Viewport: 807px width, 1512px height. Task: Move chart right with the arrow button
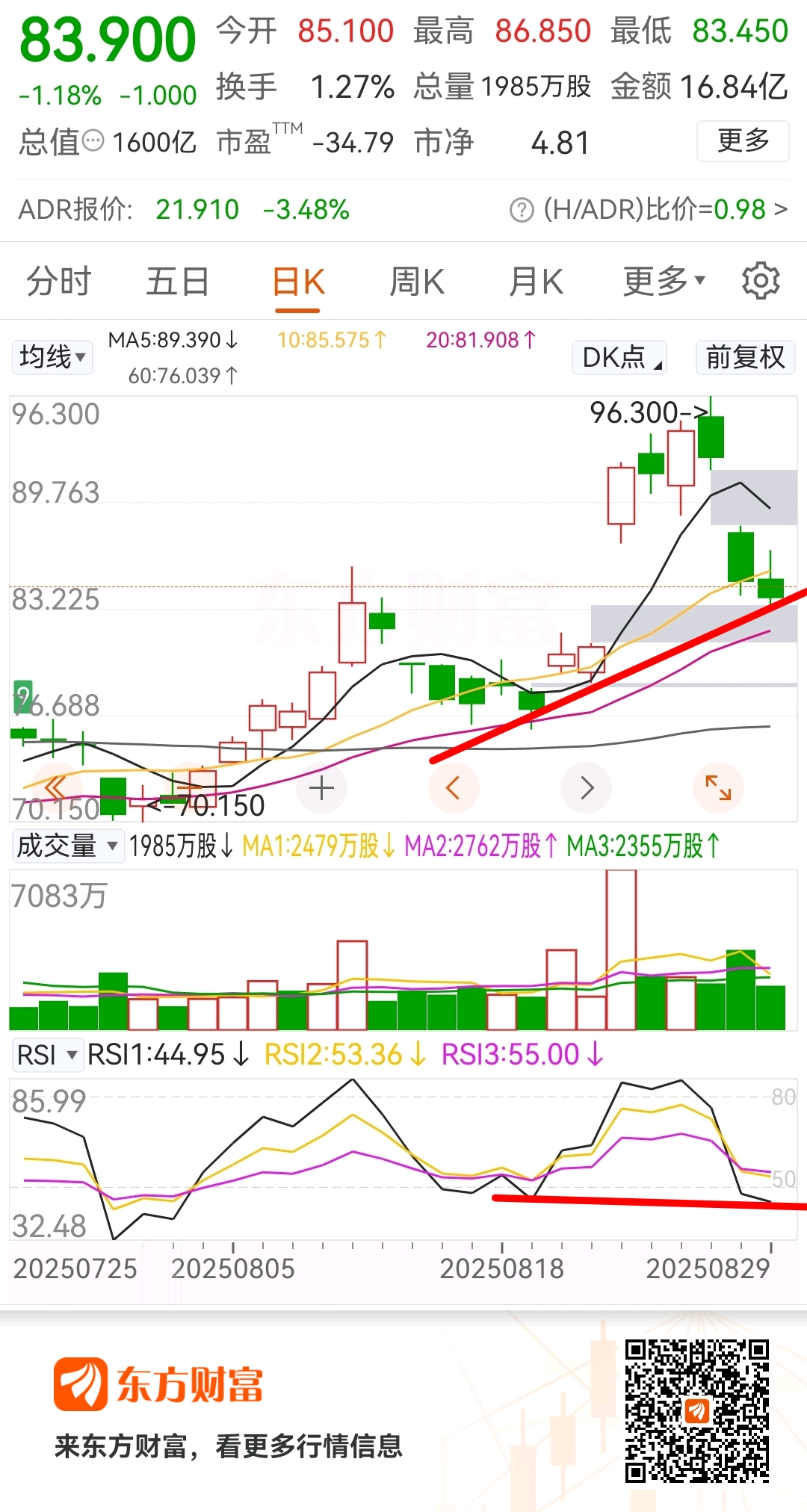(587, 787)
